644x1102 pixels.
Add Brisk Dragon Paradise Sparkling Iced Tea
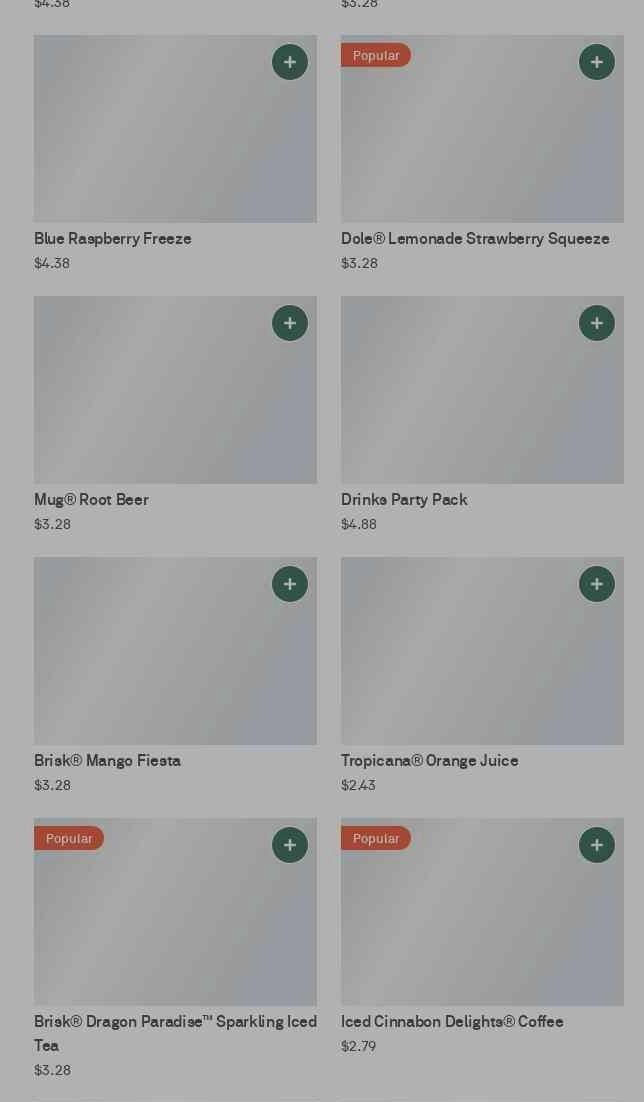point(290,845)
